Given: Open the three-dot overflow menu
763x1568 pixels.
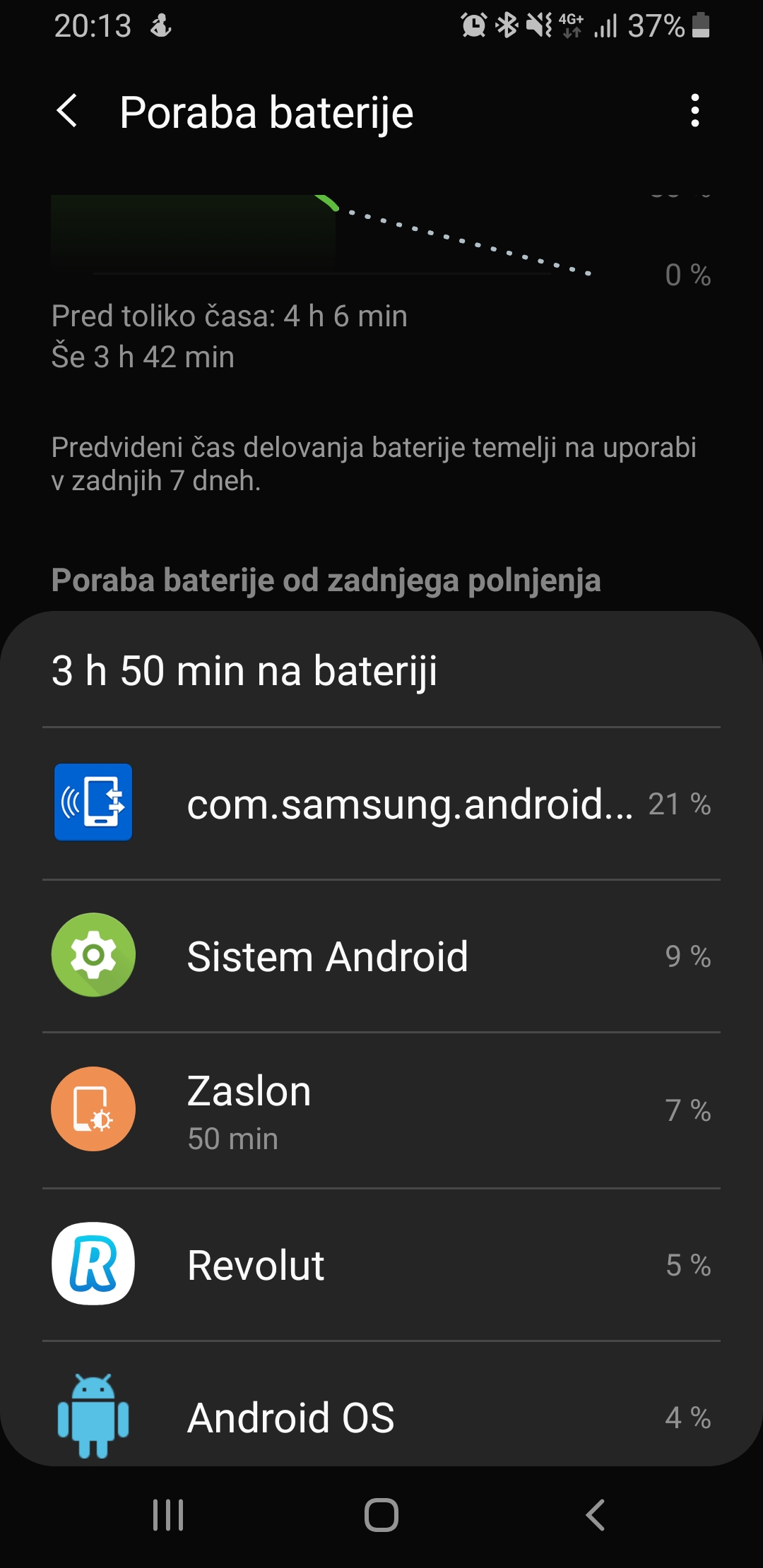Looking at the screenshot, I should (695, 111).
